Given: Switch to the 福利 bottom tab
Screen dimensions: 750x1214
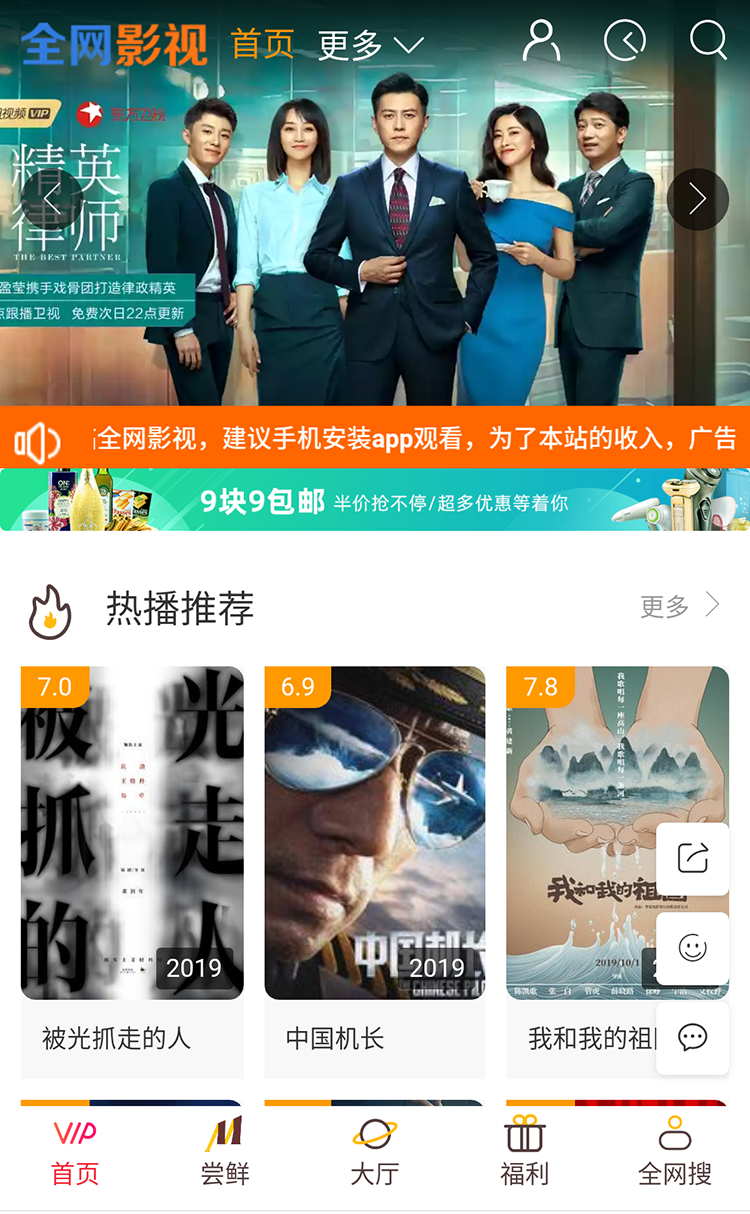Looking at the screenshot, I should (525, 1152).
